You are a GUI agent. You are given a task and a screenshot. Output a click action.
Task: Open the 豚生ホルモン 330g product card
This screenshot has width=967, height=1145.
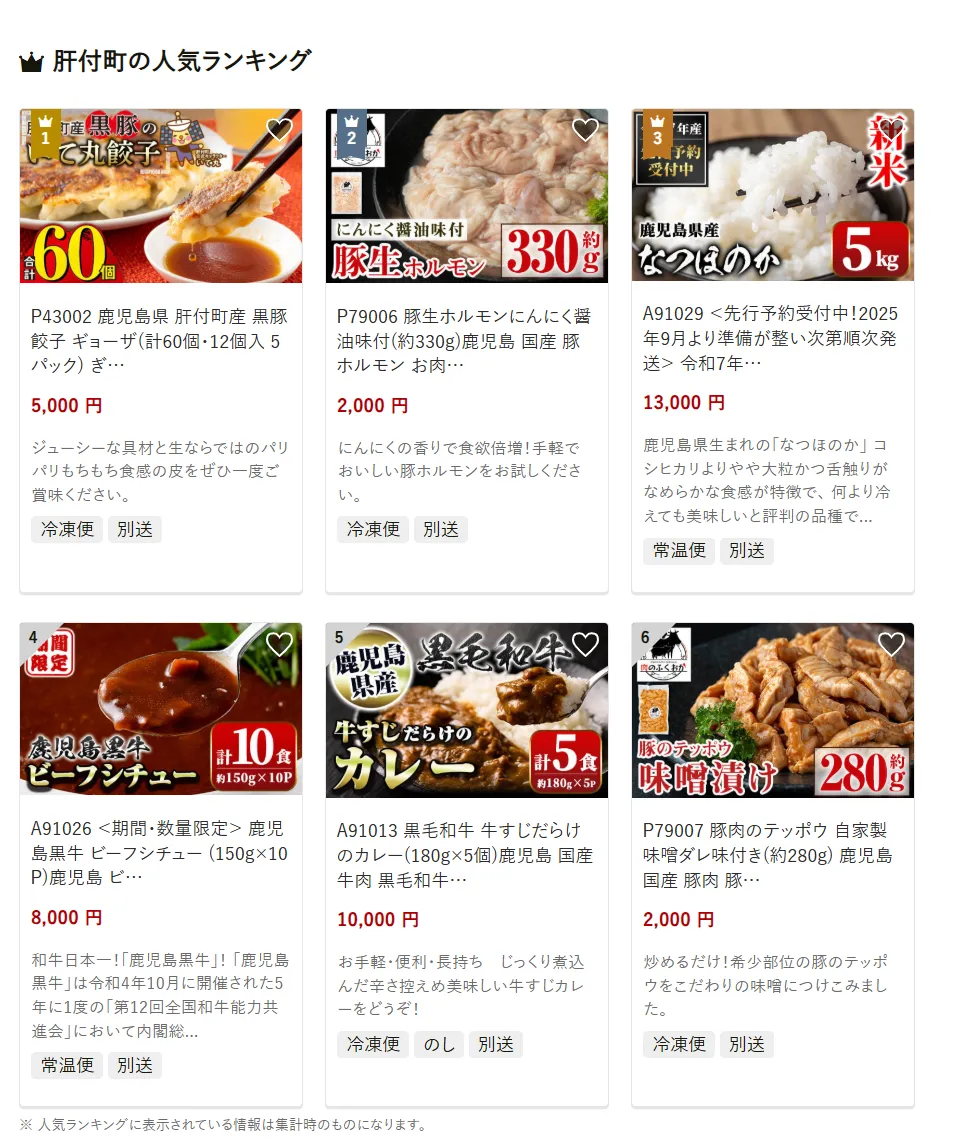pos(466,340)
